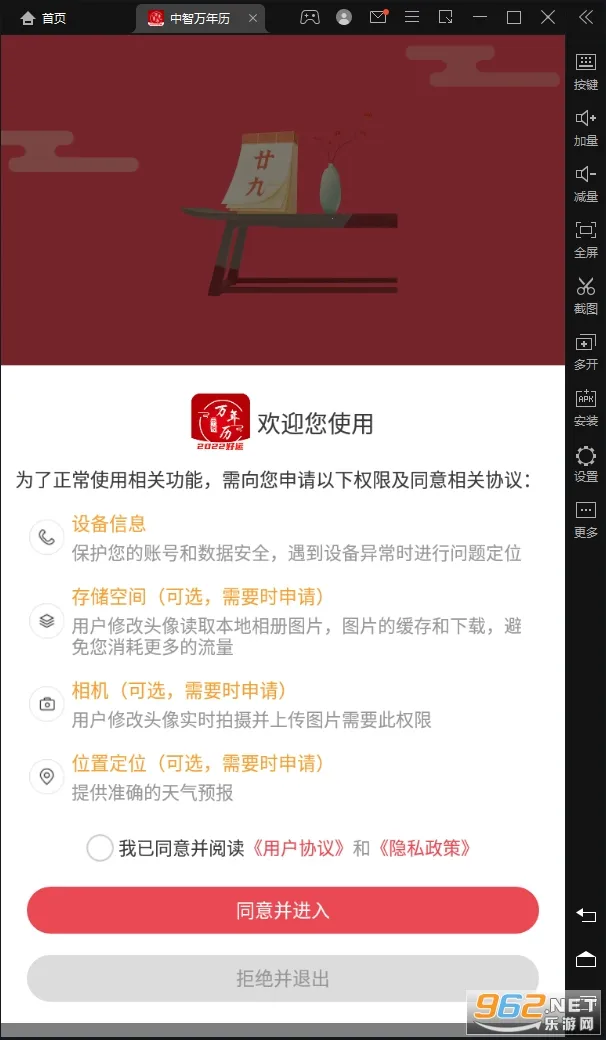Screen dimensions: 606x1040
Task: Install an APK via 安装
Action: pos(586,408)
